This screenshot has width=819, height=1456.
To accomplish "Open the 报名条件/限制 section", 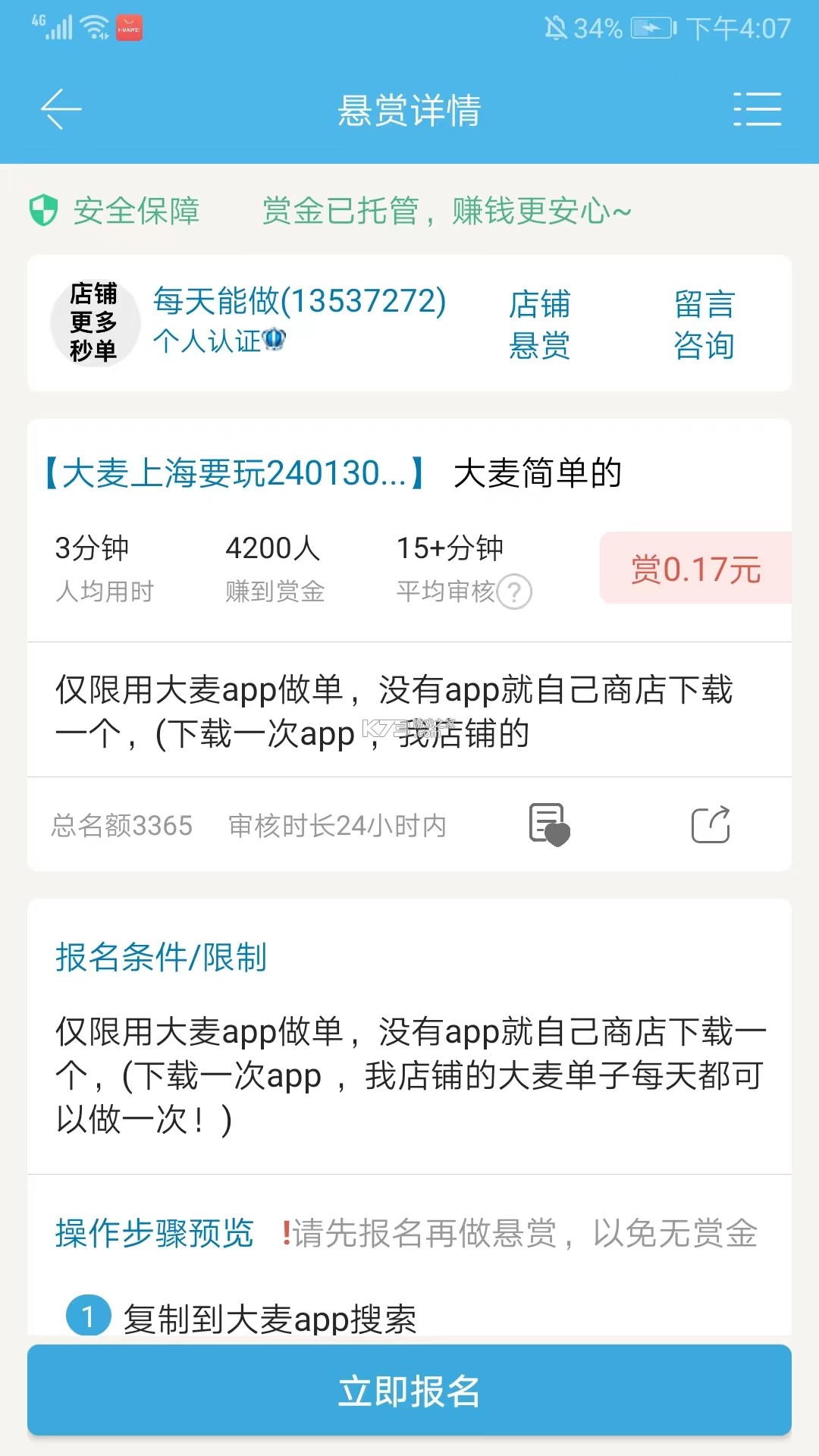I will click(x=159, y=958).
